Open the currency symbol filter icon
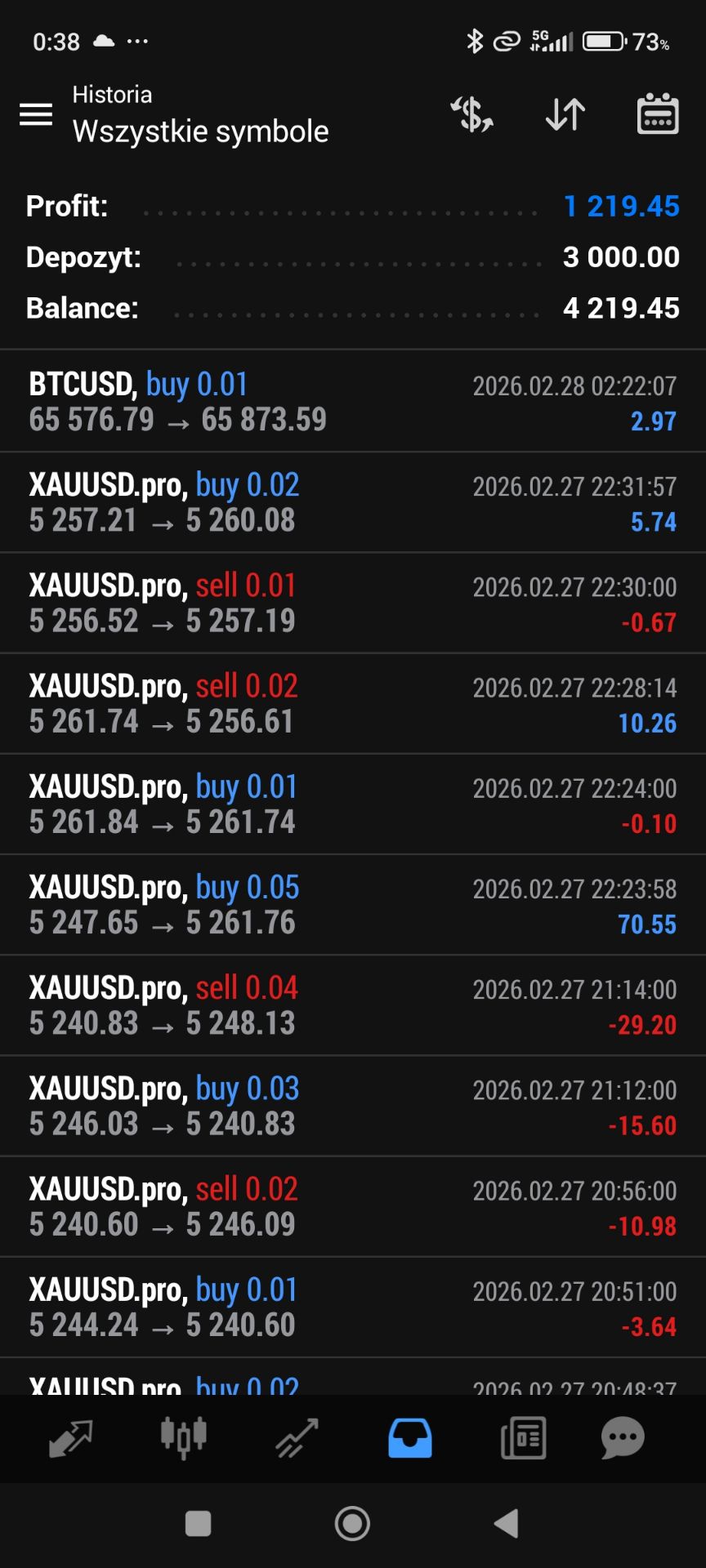Screen dimensions: 706x1568 (472, 114)
